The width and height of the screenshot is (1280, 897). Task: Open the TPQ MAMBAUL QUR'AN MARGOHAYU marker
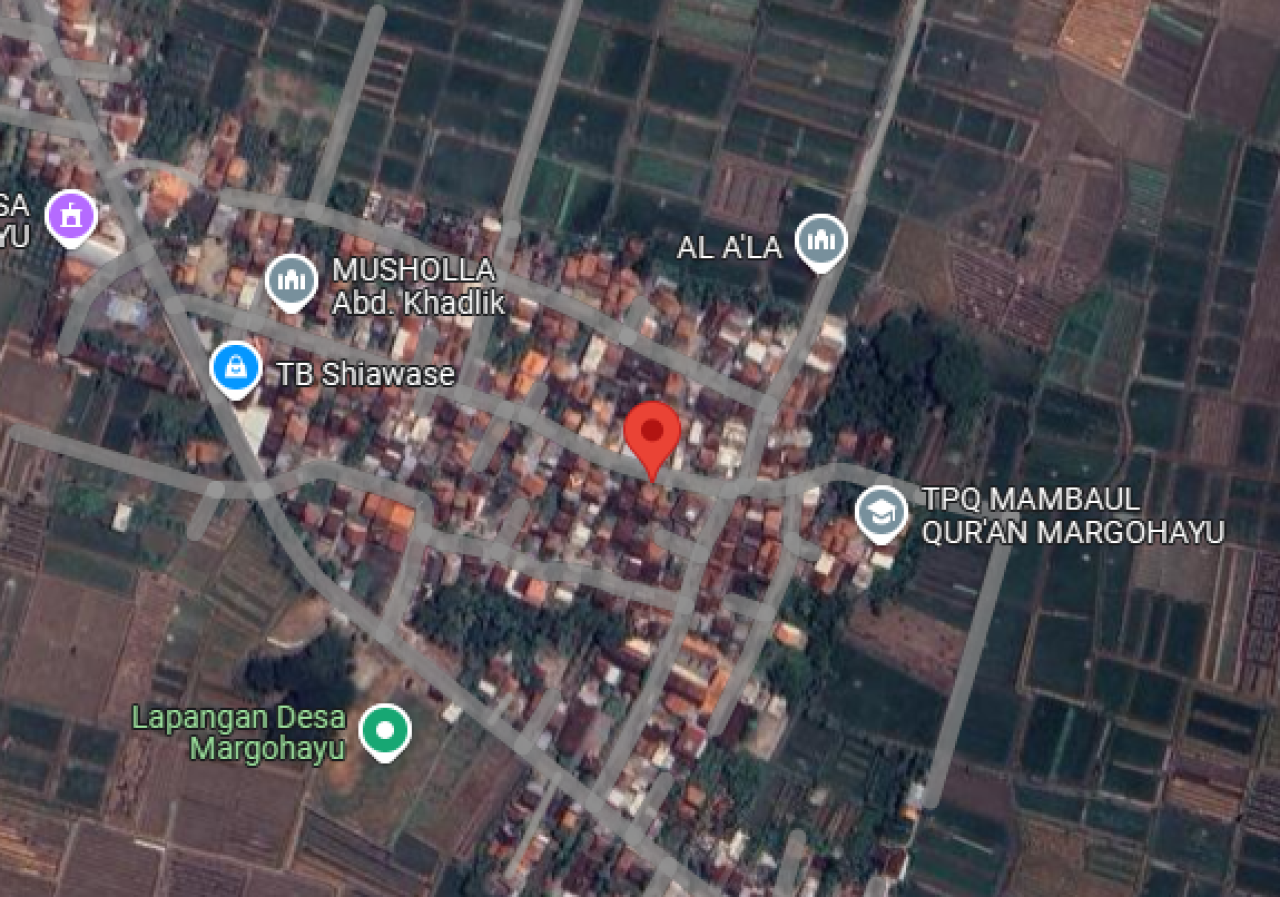tap(881, 512)
